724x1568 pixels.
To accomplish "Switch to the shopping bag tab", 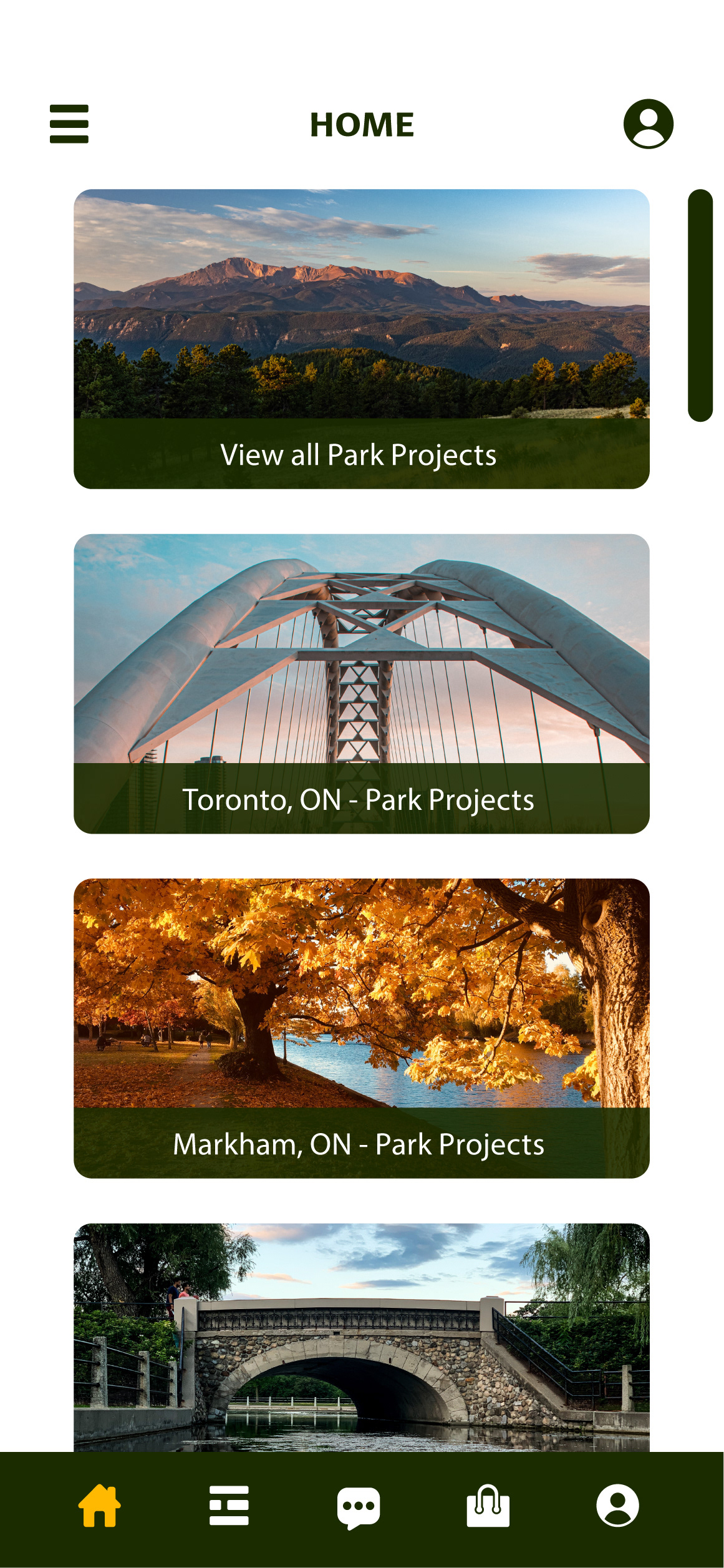I will 488,1506.
